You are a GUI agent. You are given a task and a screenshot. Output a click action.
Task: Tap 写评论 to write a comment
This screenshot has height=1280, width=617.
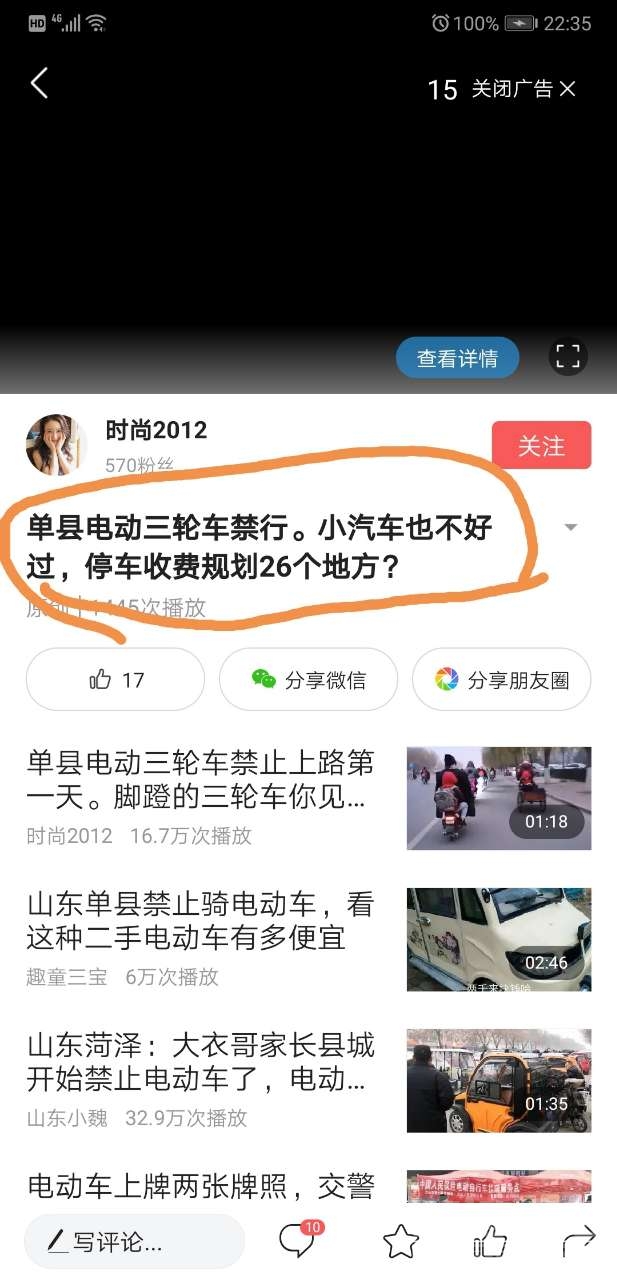[x=134, y=1243]
